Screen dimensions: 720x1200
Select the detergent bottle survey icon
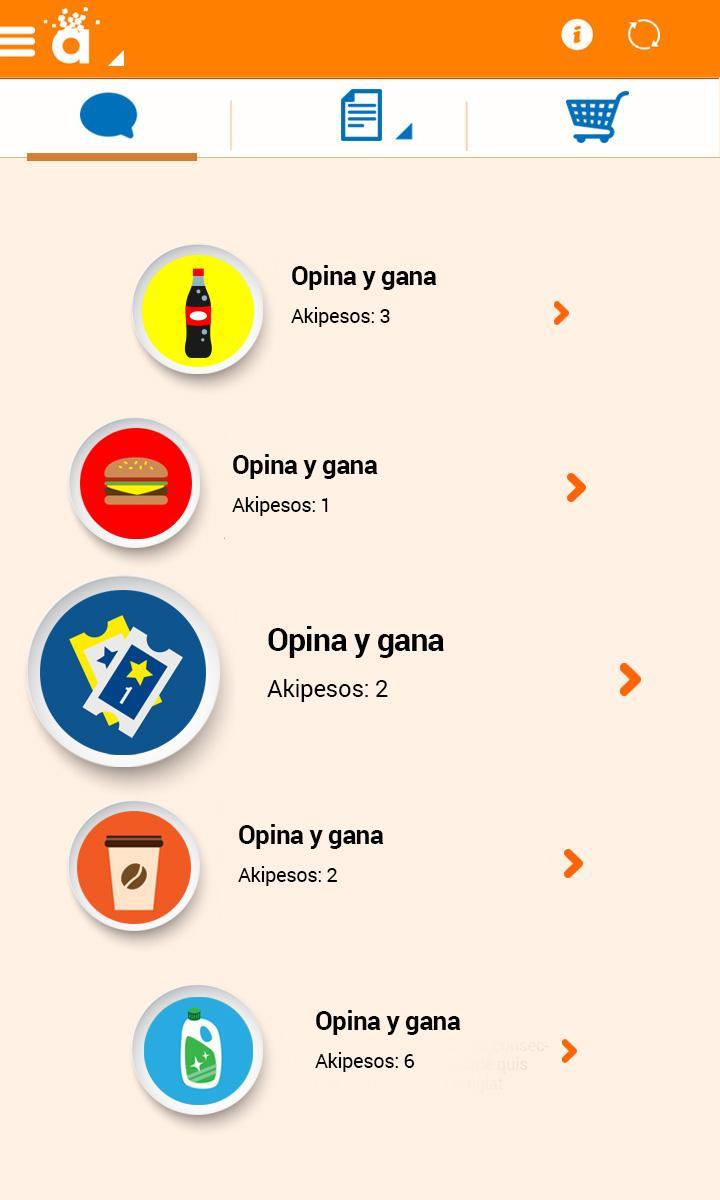[x=198, y=1051]
